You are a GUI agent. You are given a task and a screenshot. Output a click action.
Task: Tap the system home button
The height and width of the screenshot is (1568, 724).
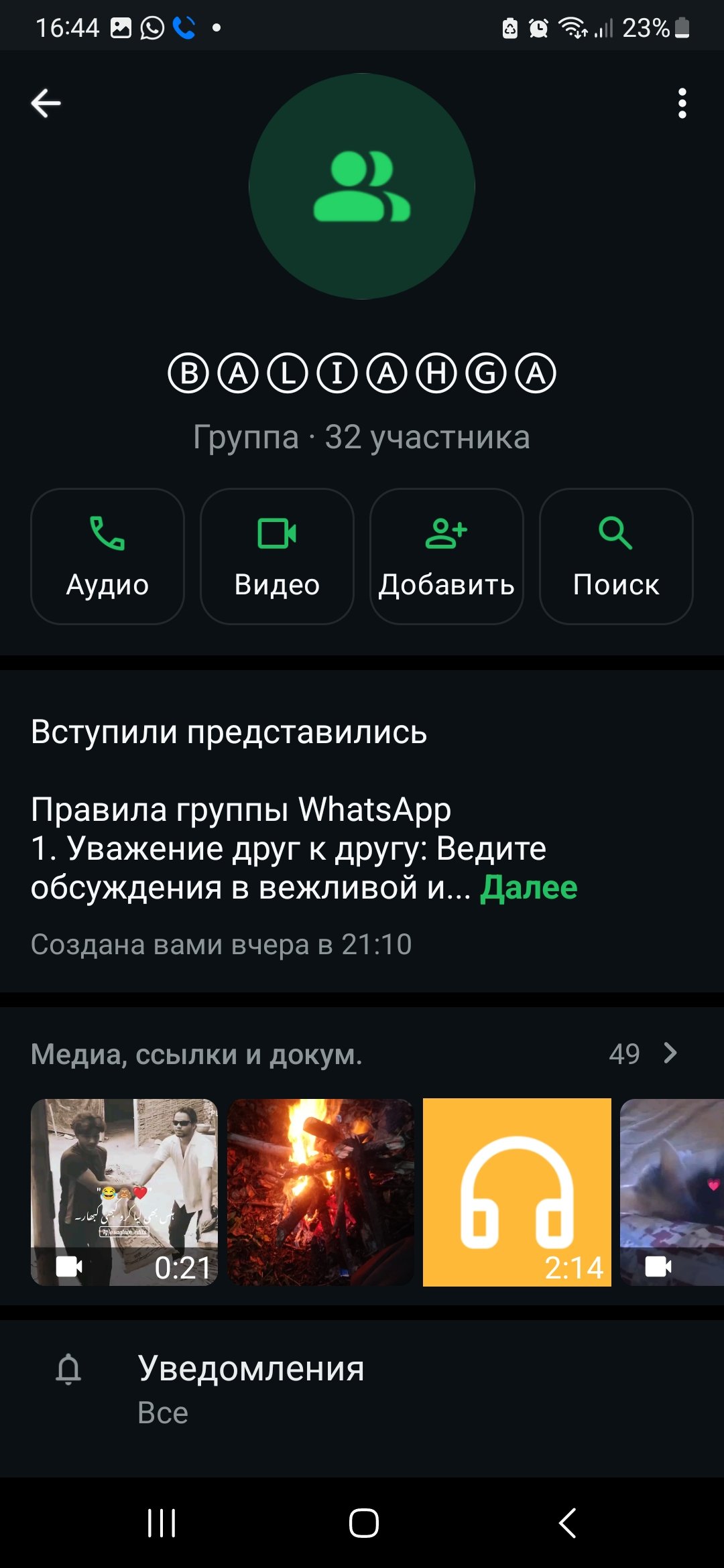point(363,1522)
